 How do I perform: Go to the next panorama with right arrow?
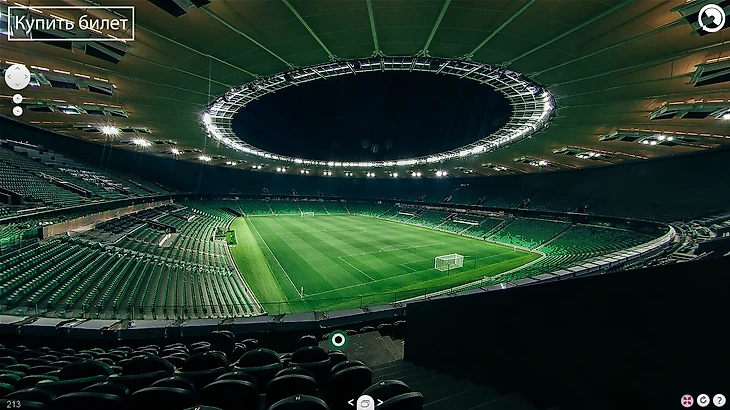379,402
